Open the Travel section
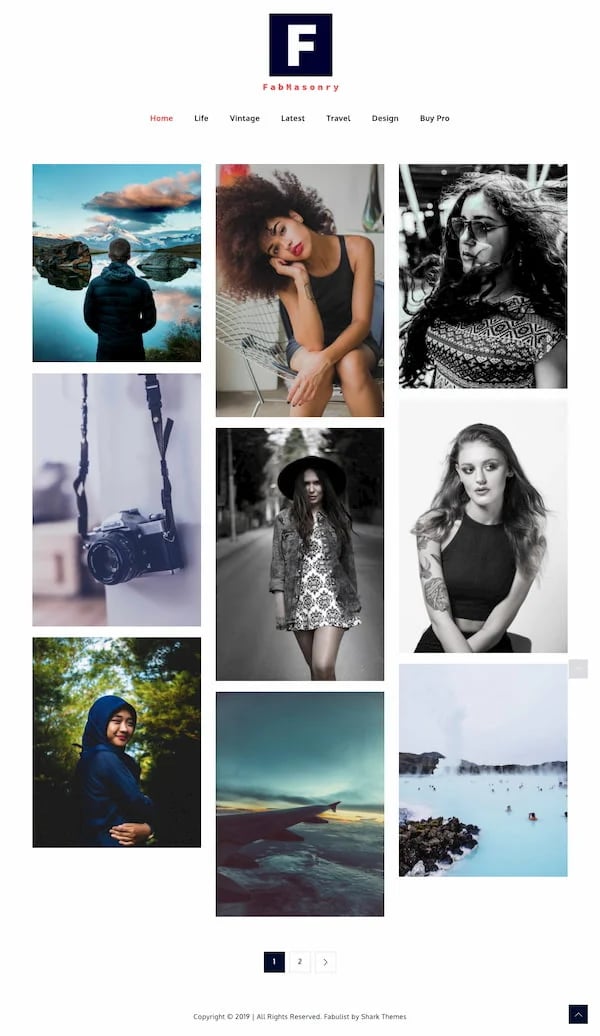Viewport: 600px width, 1036px height. pyautogui.click(x=338, y=118)
